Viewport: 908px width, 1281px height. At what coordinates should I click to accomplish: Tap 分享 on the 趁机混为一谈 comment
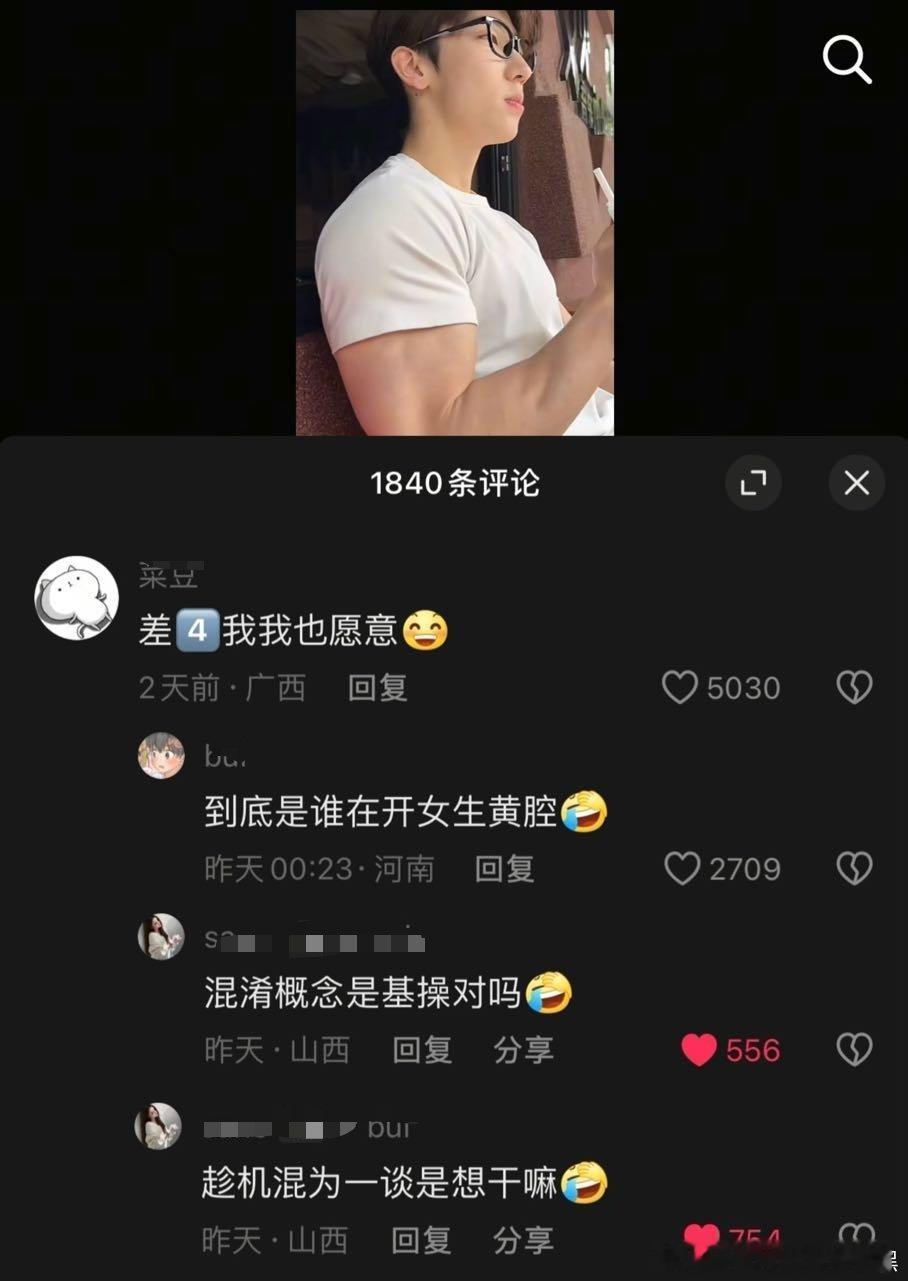(523, 1240)
